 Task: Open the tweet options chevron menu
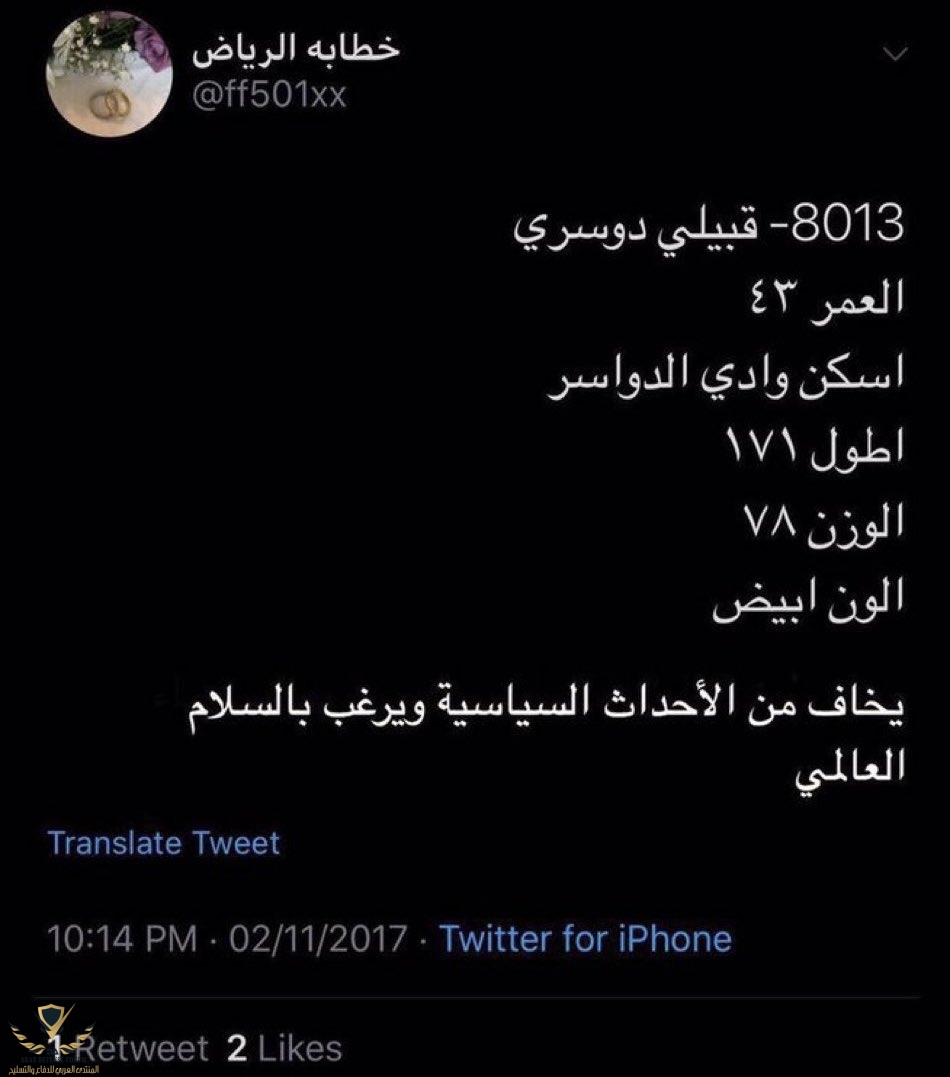point(897,53)
